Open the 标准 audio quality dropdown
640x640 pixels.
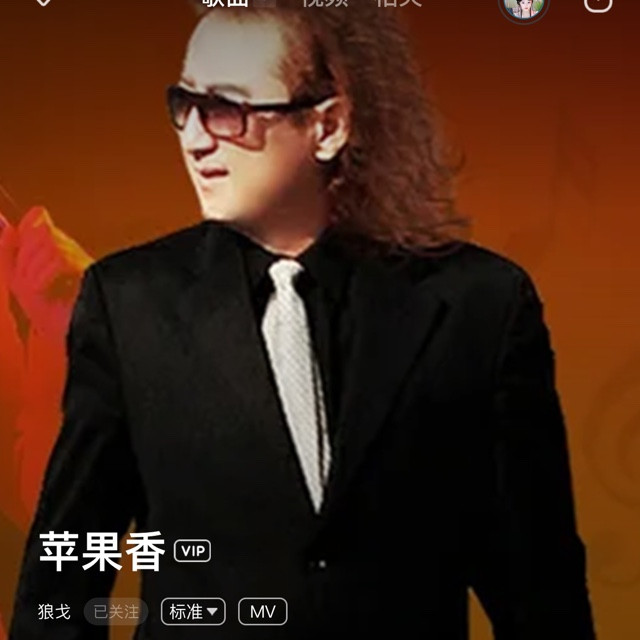tap(193, 612)
